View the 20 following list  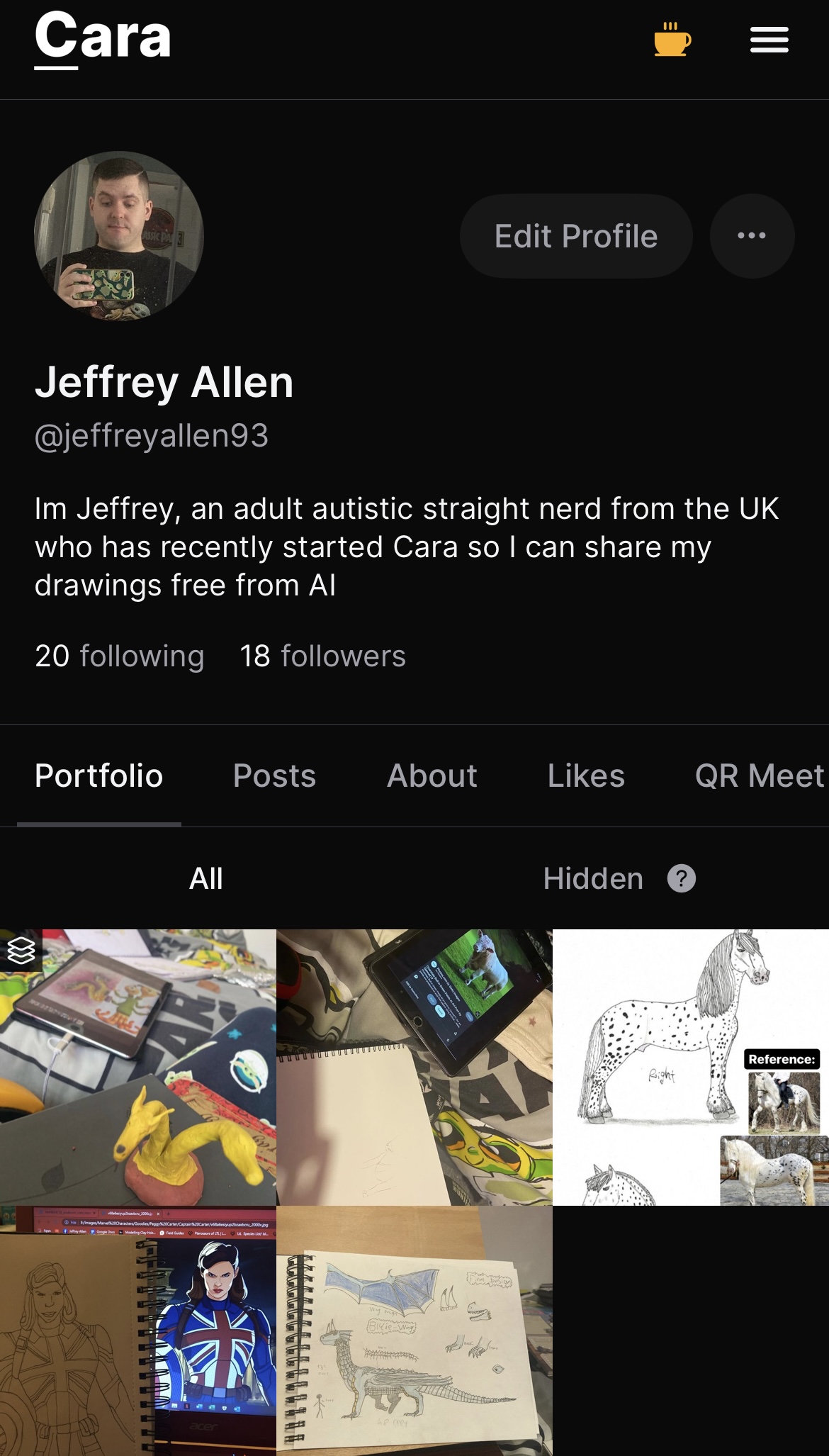click(x=119, y=656)
